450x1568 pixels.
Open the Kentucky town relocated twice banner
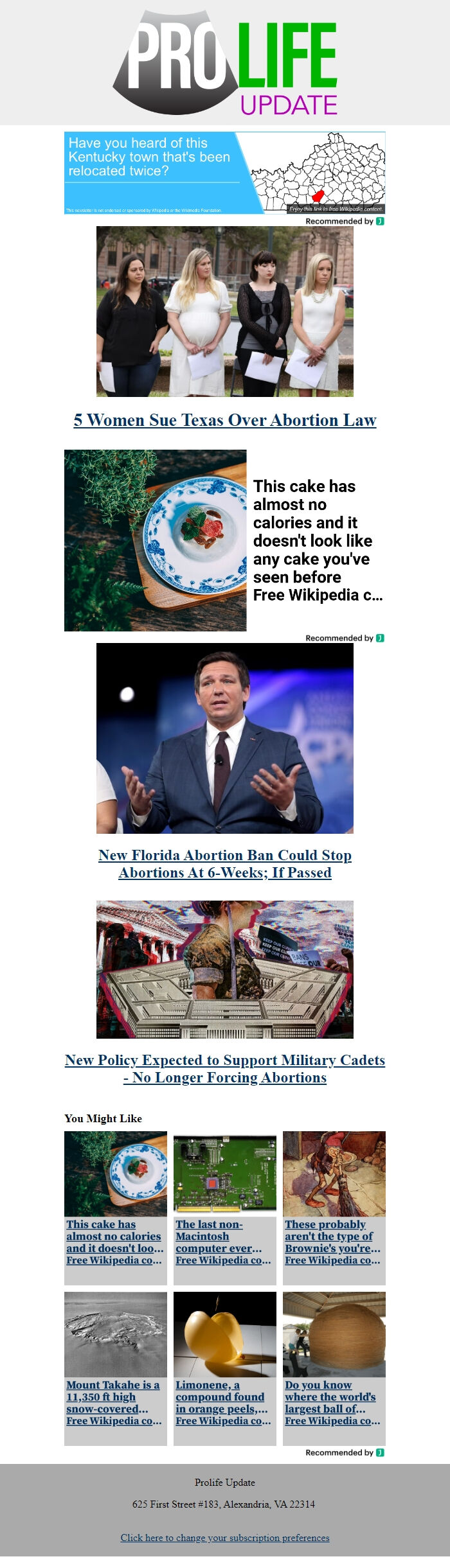tap(224, 173)
